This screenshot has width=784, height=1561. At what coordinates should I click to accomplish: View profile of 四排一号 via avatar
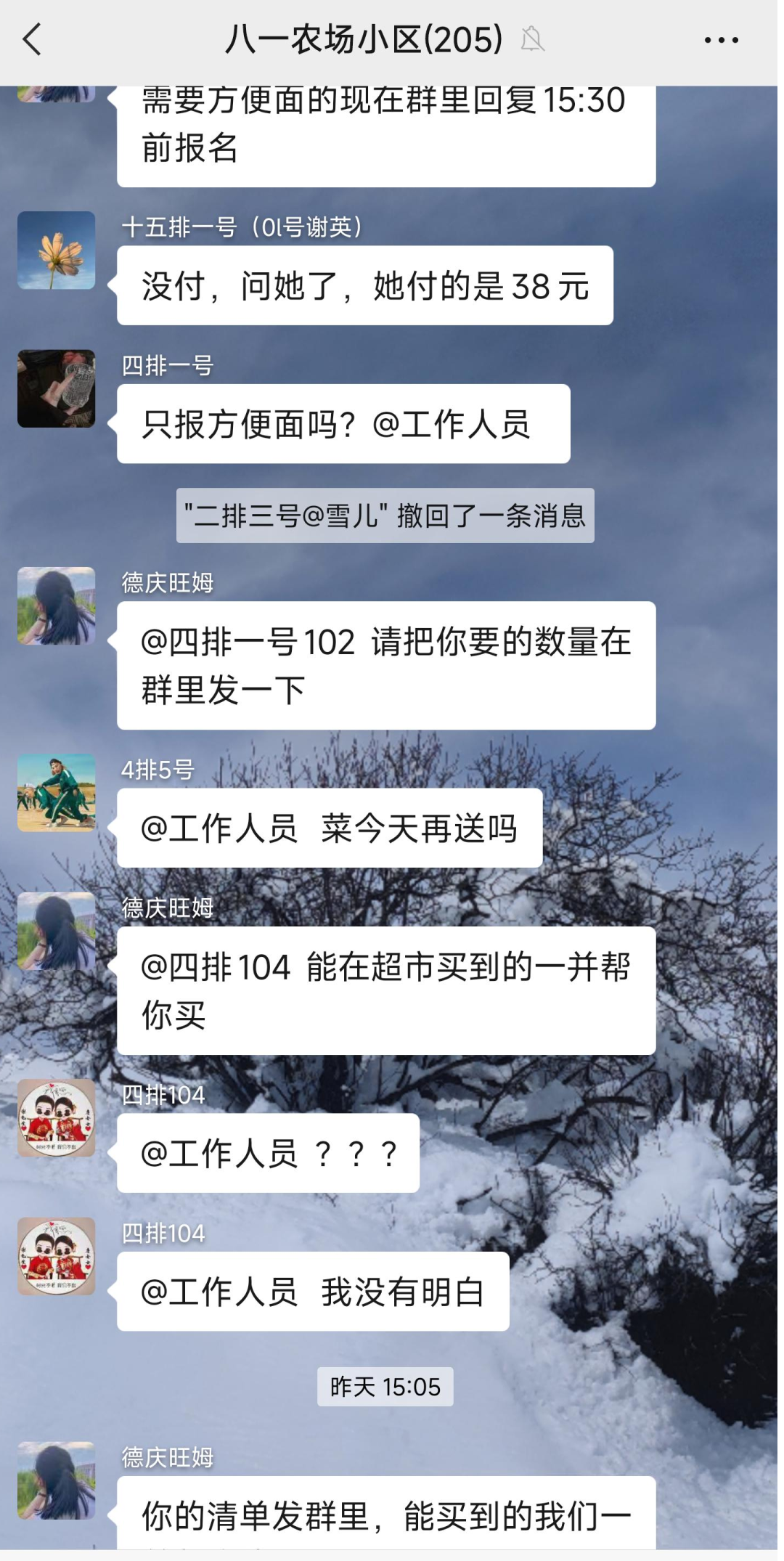pyautogui.click(x=57, y=388)
